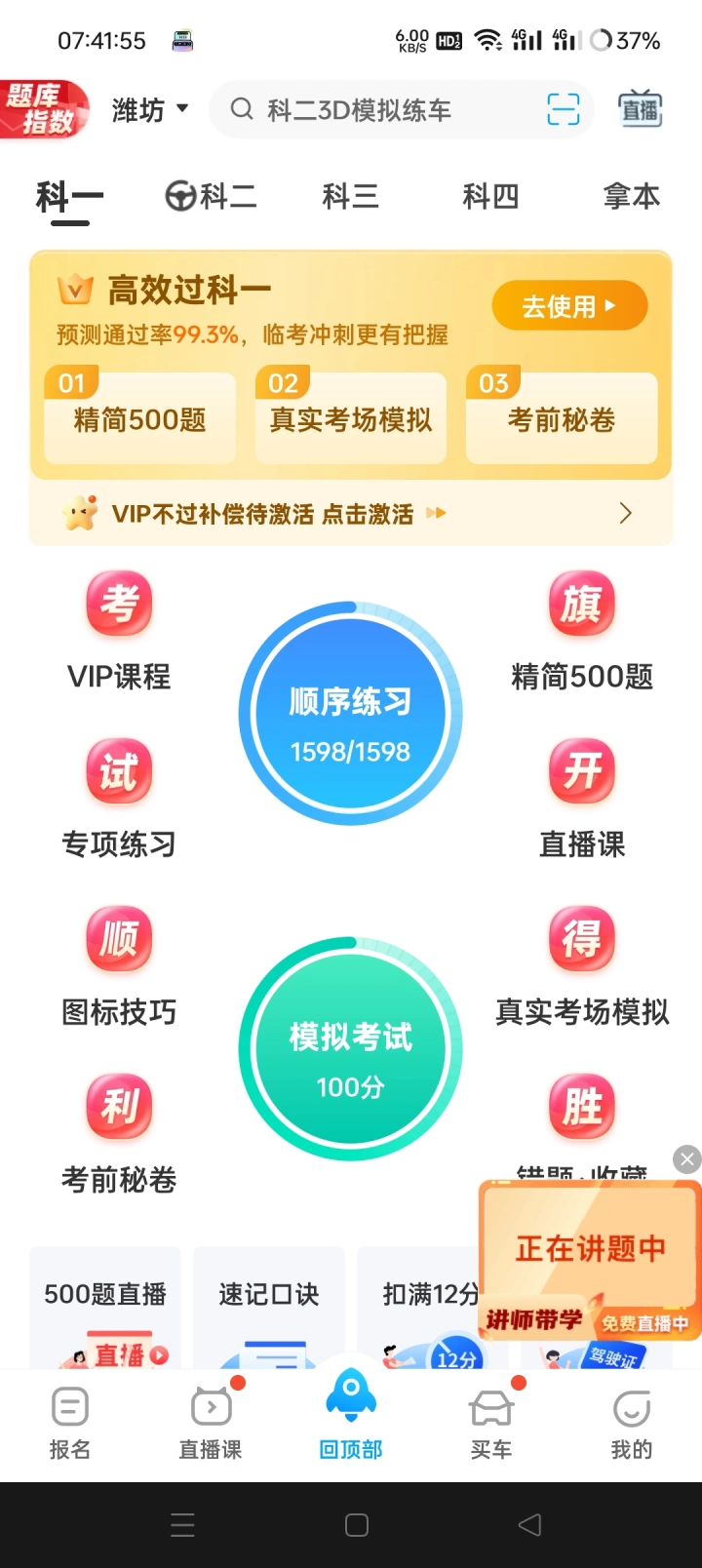Open the 买车 bottom tab

(490, 1423)
